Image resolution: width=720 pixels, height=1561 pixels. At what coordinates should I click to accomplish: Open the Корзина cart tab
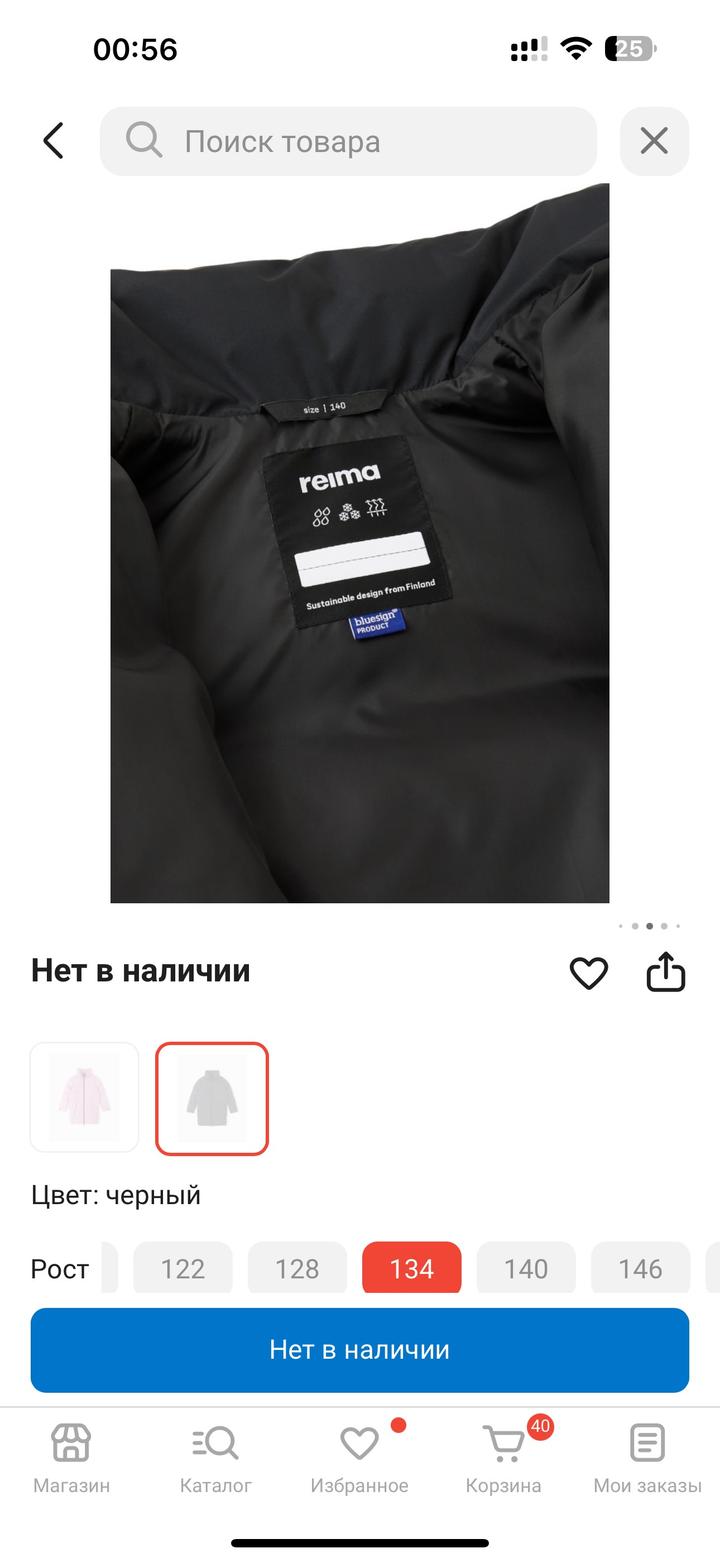(x=503, y=1458)
